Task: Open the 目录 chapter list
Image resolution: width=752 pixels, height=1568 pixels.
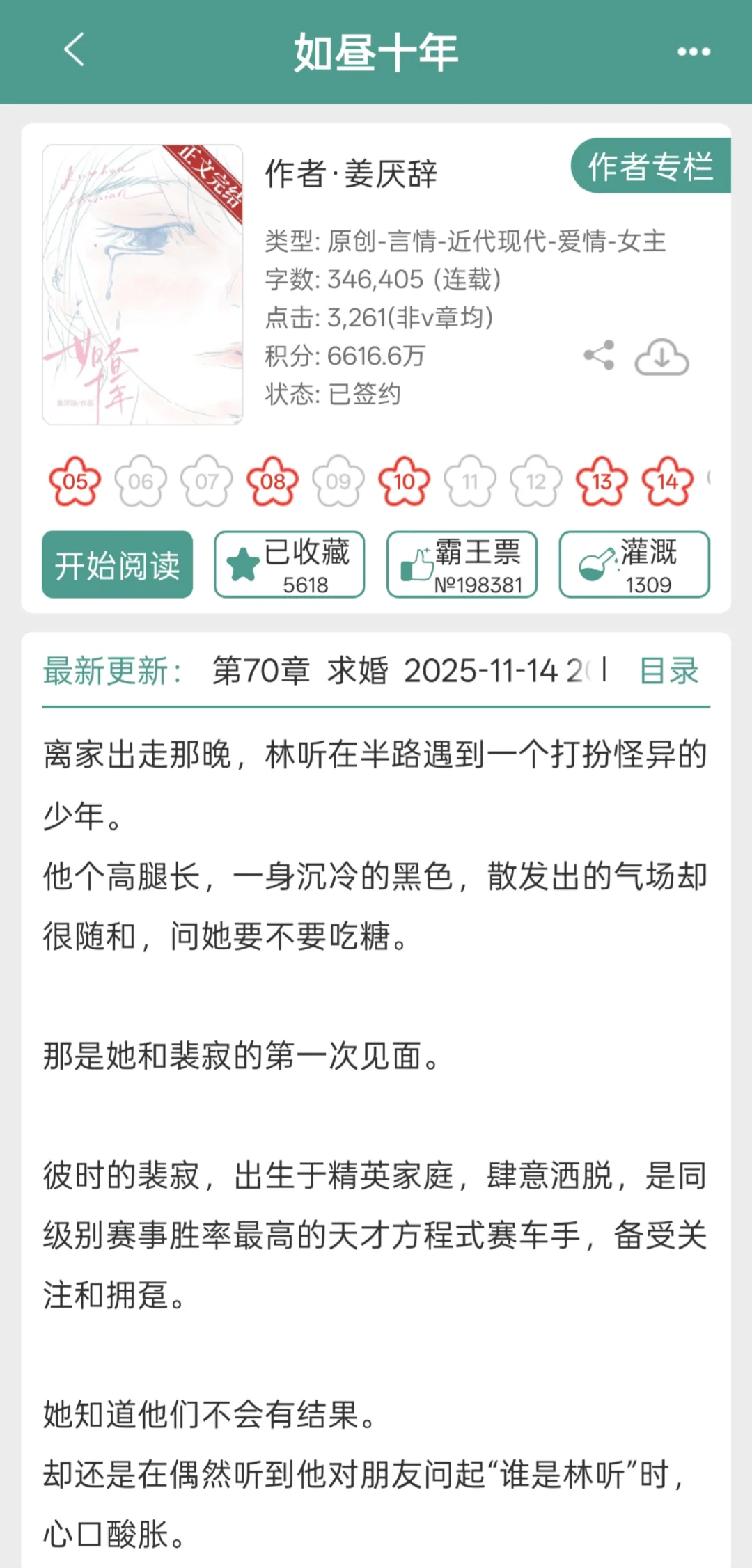Action: click(669, 672)
